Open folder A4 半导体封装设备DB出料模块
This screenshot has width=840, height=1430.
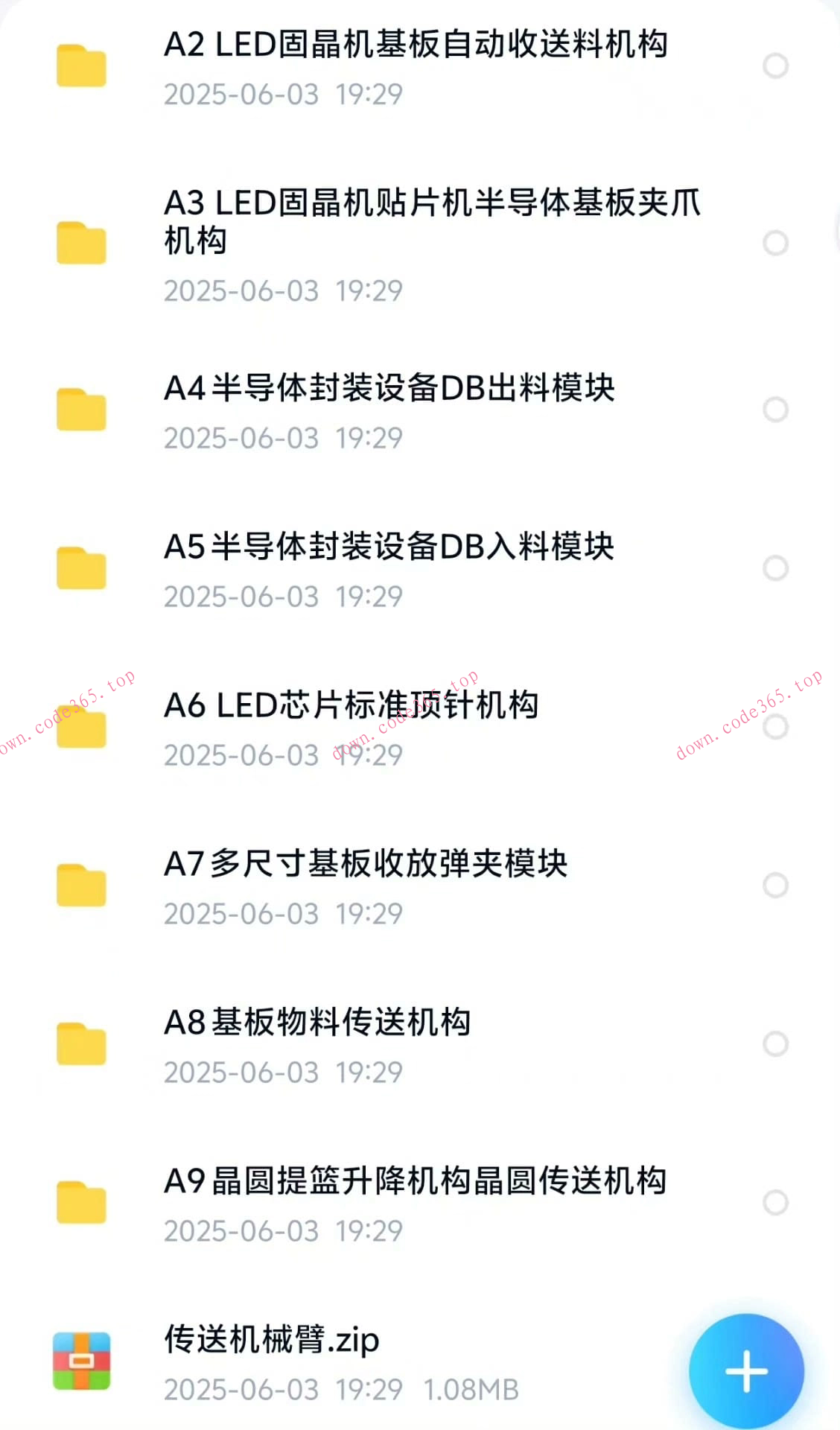(x=391, y=388)
